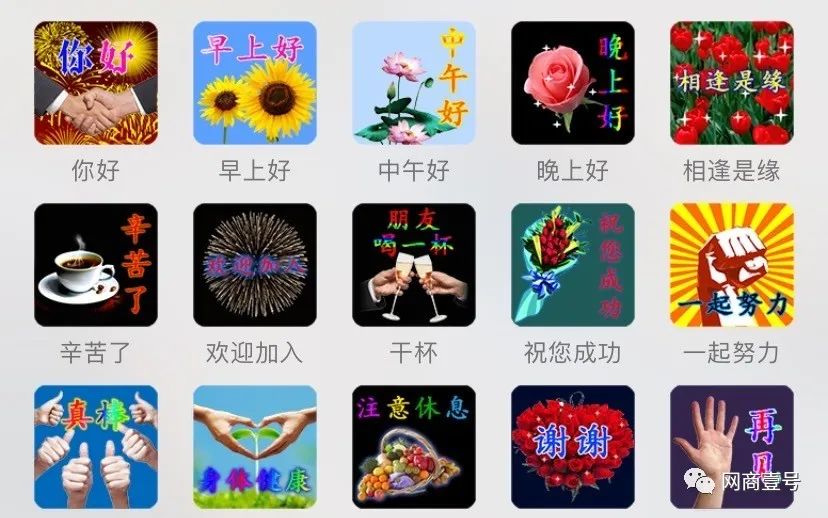Select the 辛苦了 coffee cup sticker
Image resolution: width=828 pixels, height=518 pixels.
pos(96,265)
